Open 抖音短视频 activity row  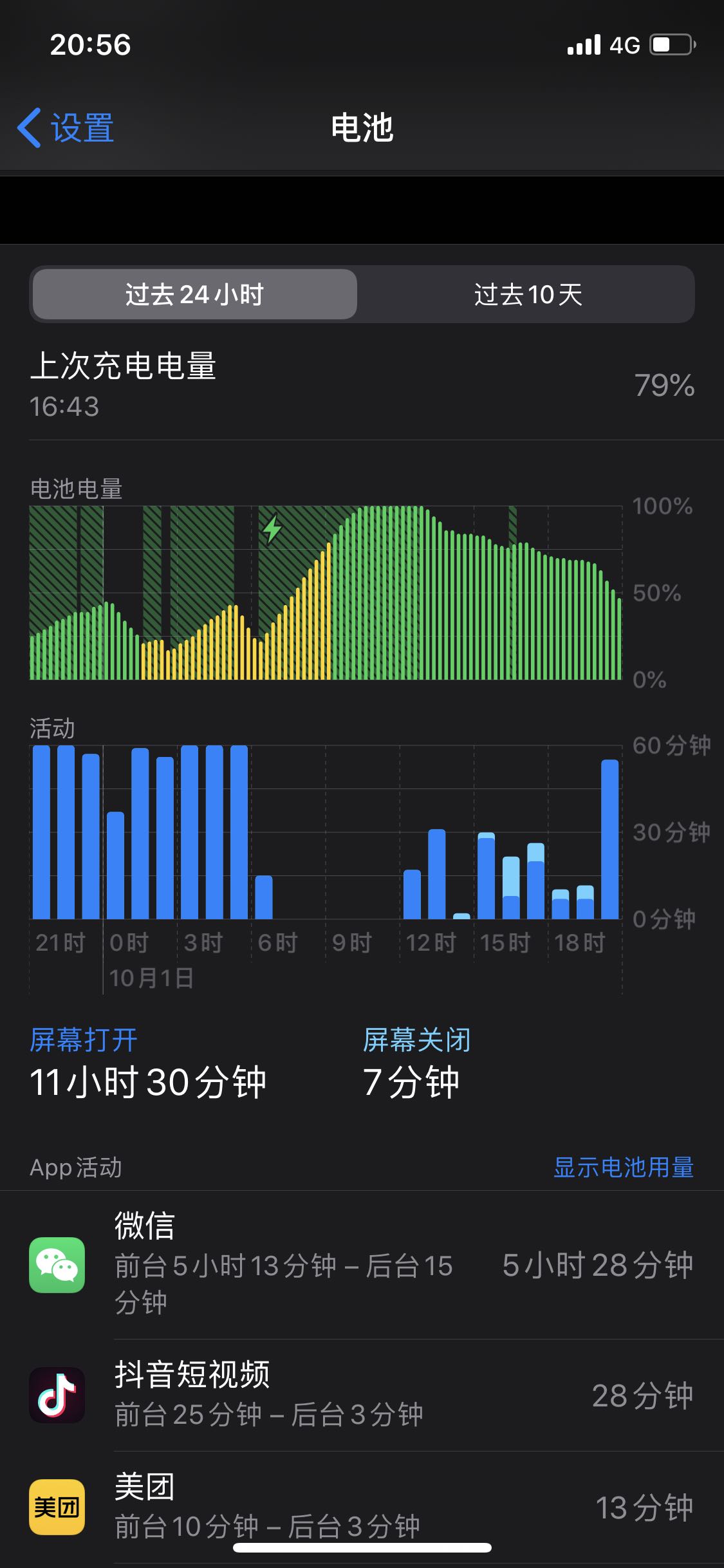362,1395
